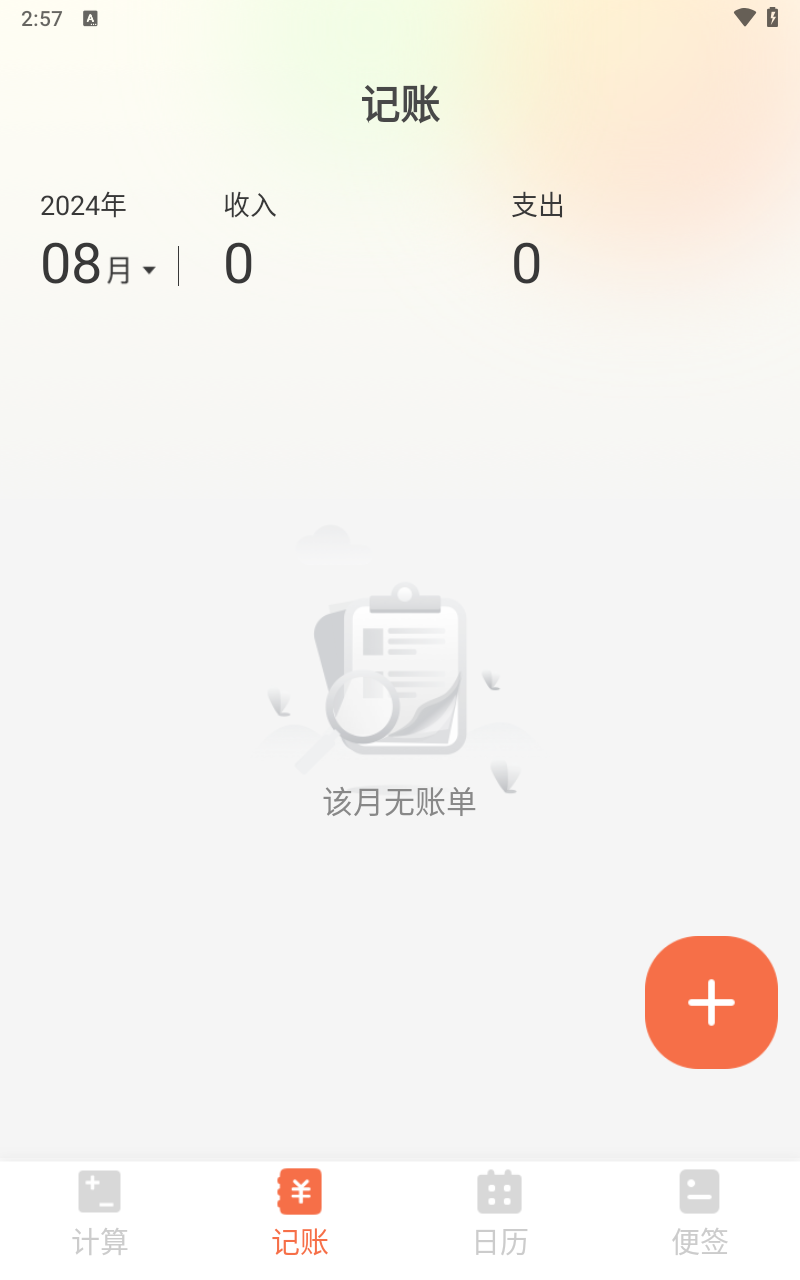Open the 便签 tab
The height and width of the screenshot is (1280, 800).
click(700, 1213)
